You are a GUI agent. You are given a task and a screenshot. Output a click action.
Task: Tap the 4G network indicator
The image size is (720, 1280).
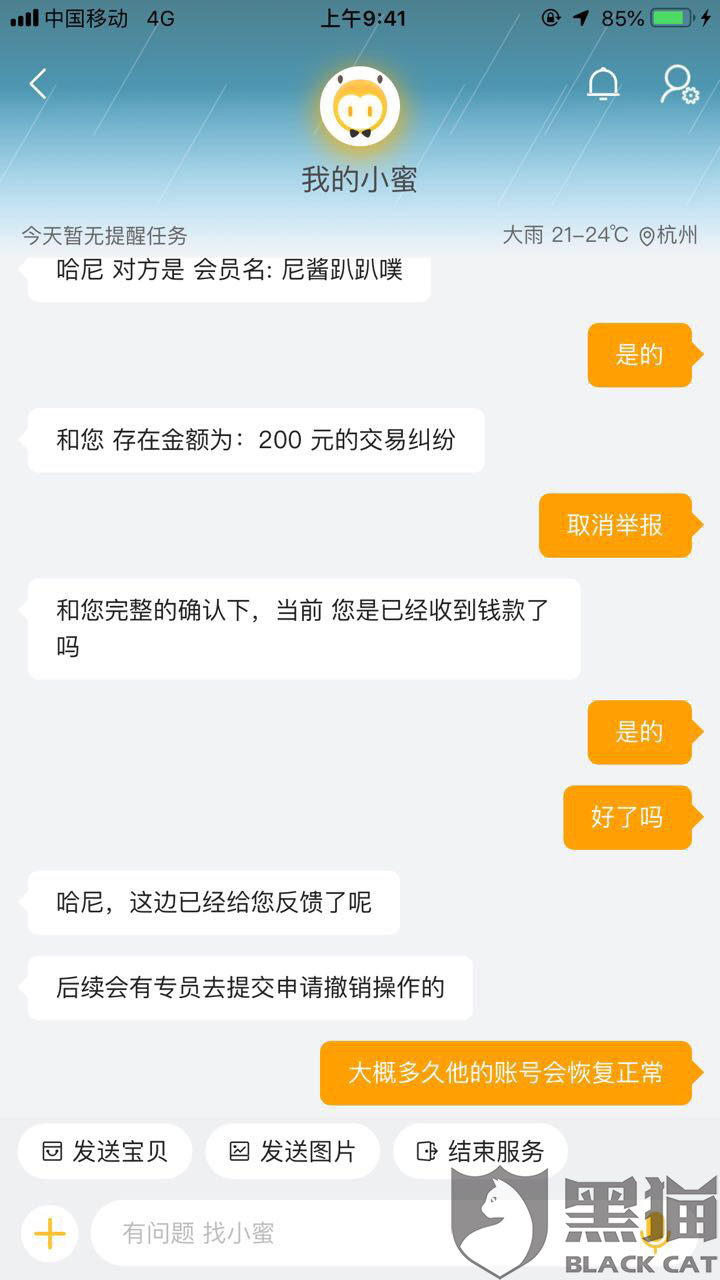161,16
